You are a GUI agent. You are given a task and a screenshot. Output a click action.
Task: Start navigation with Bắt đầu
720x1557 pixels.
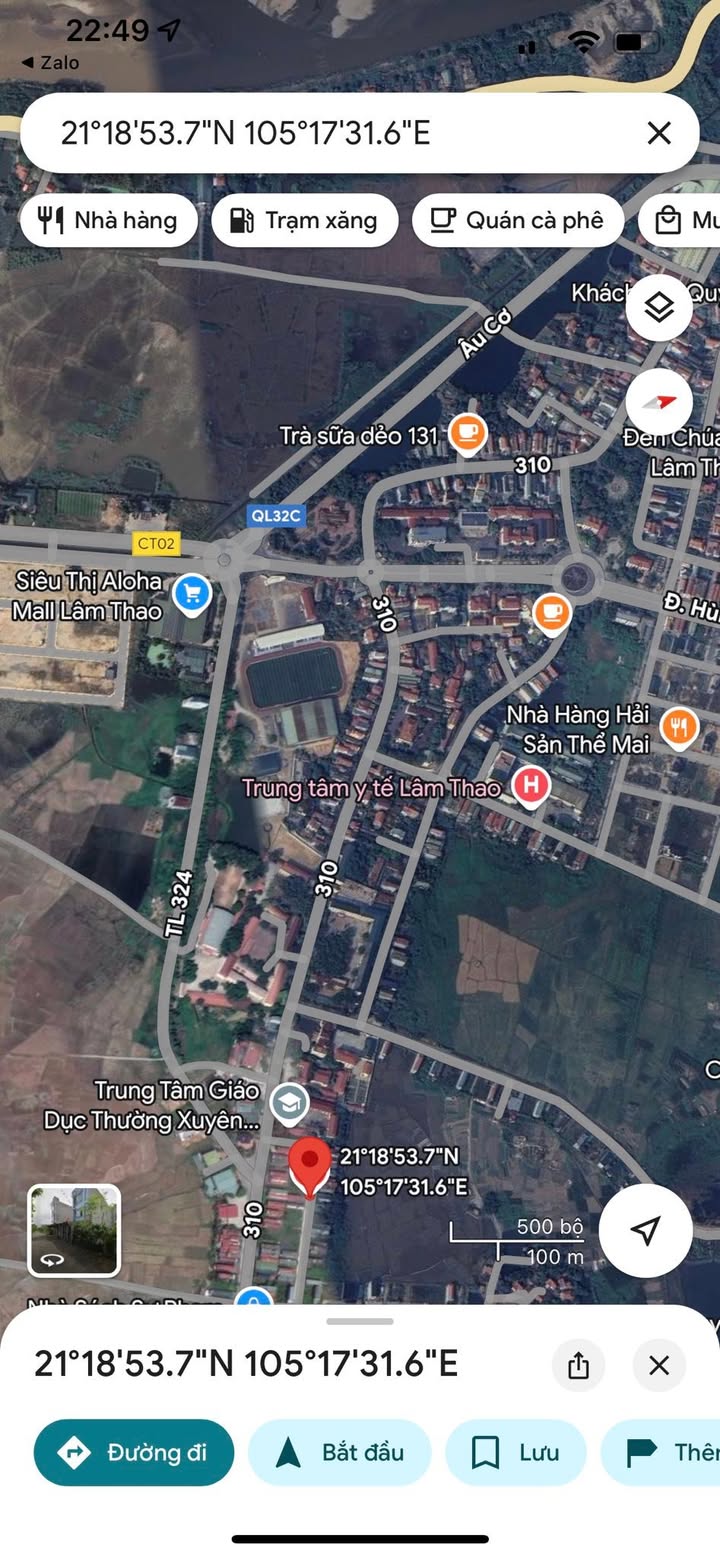[x=340, y=1452]
